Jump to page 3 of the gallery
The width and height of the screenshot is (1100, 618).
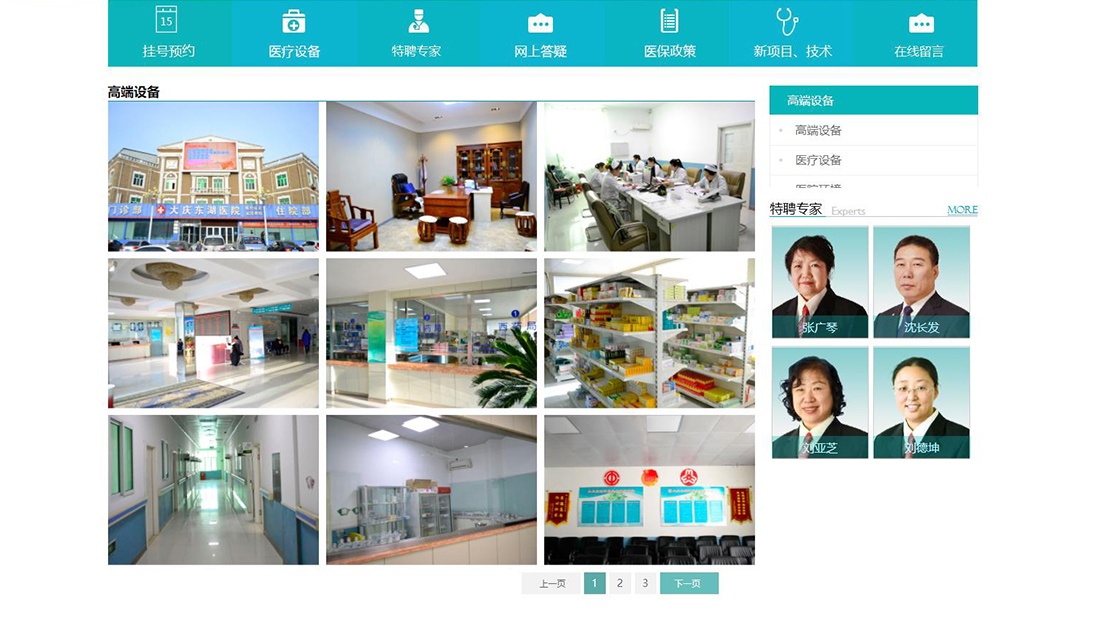[x=645, y=583]
